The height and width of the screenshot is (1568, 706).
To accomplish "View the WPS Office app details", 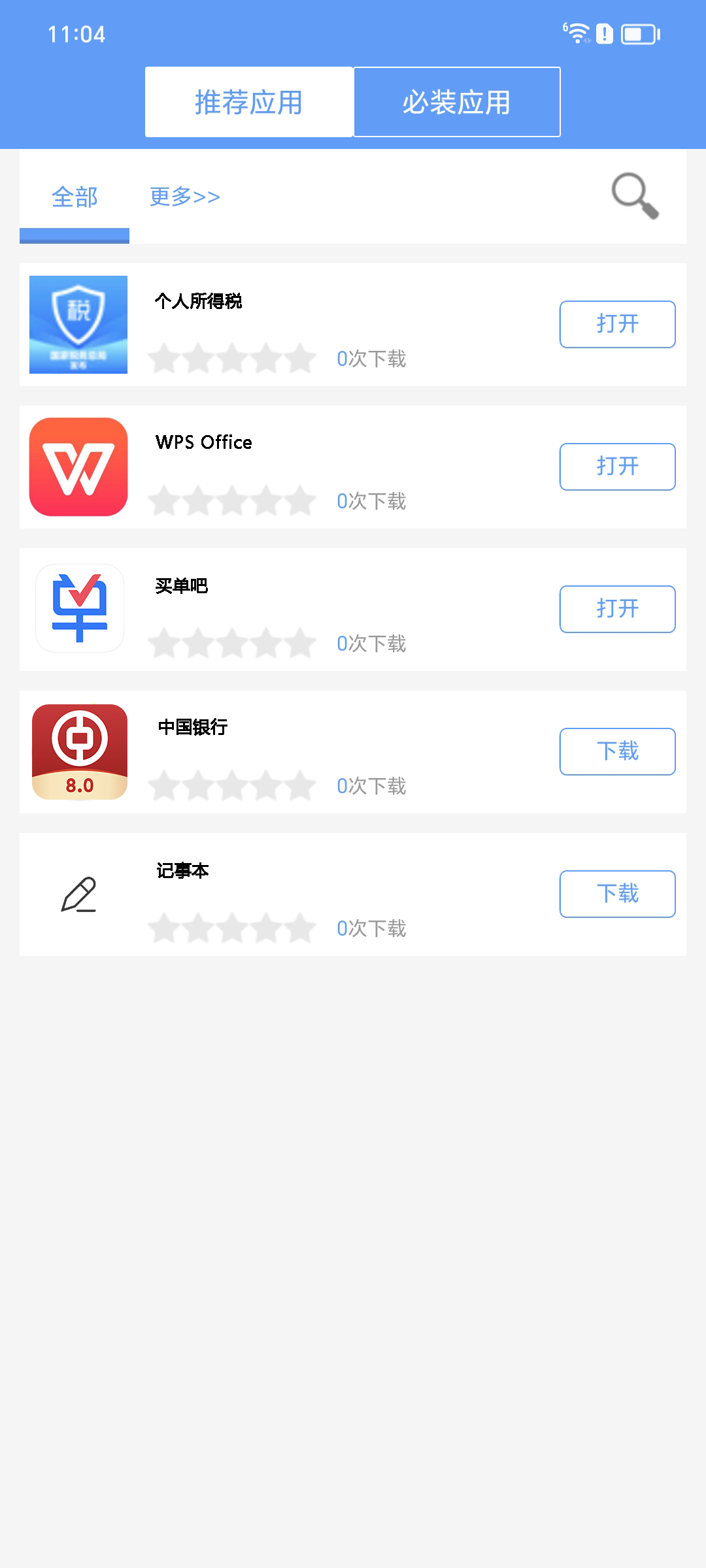I will [203, 443].
